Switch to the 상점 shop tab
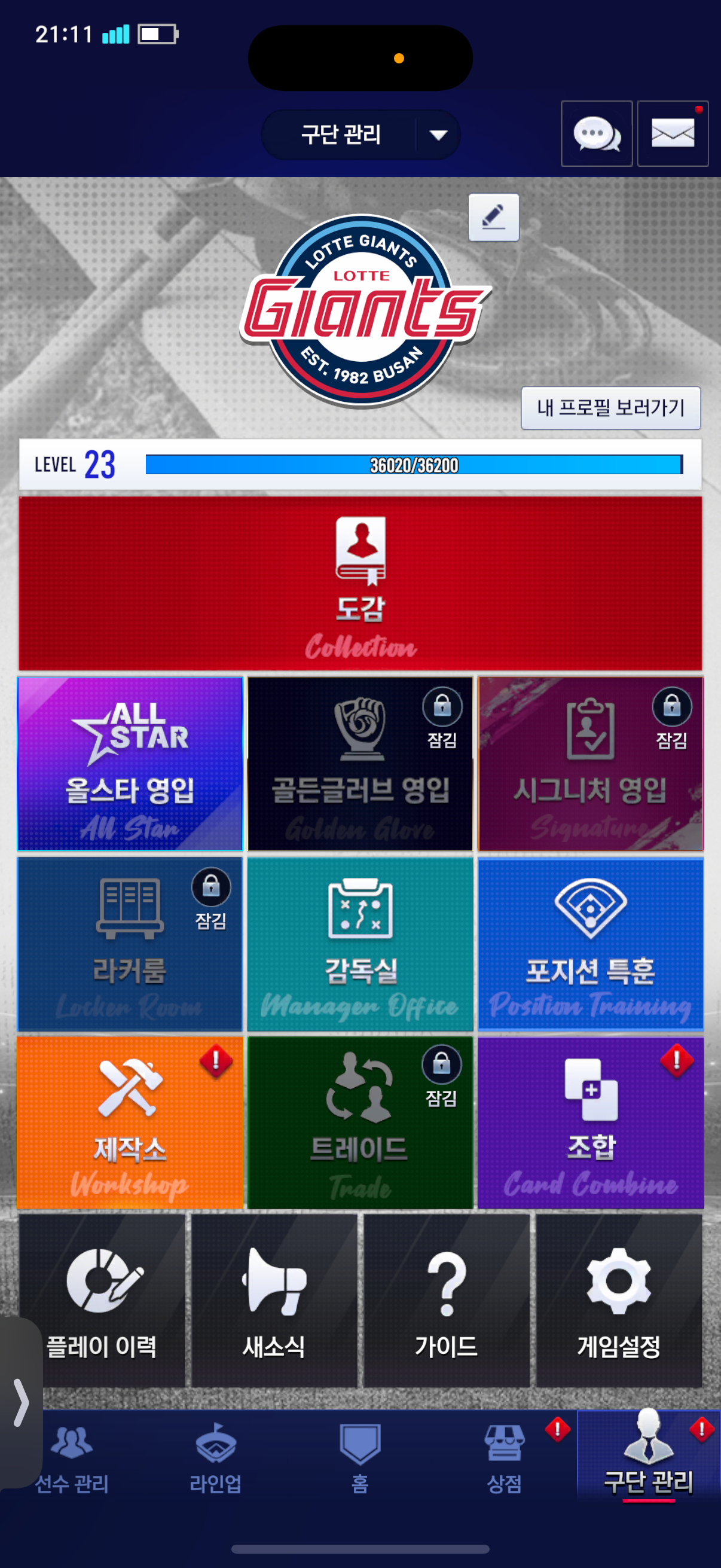The image size is (721, 1568). (x=505, y=1458)
